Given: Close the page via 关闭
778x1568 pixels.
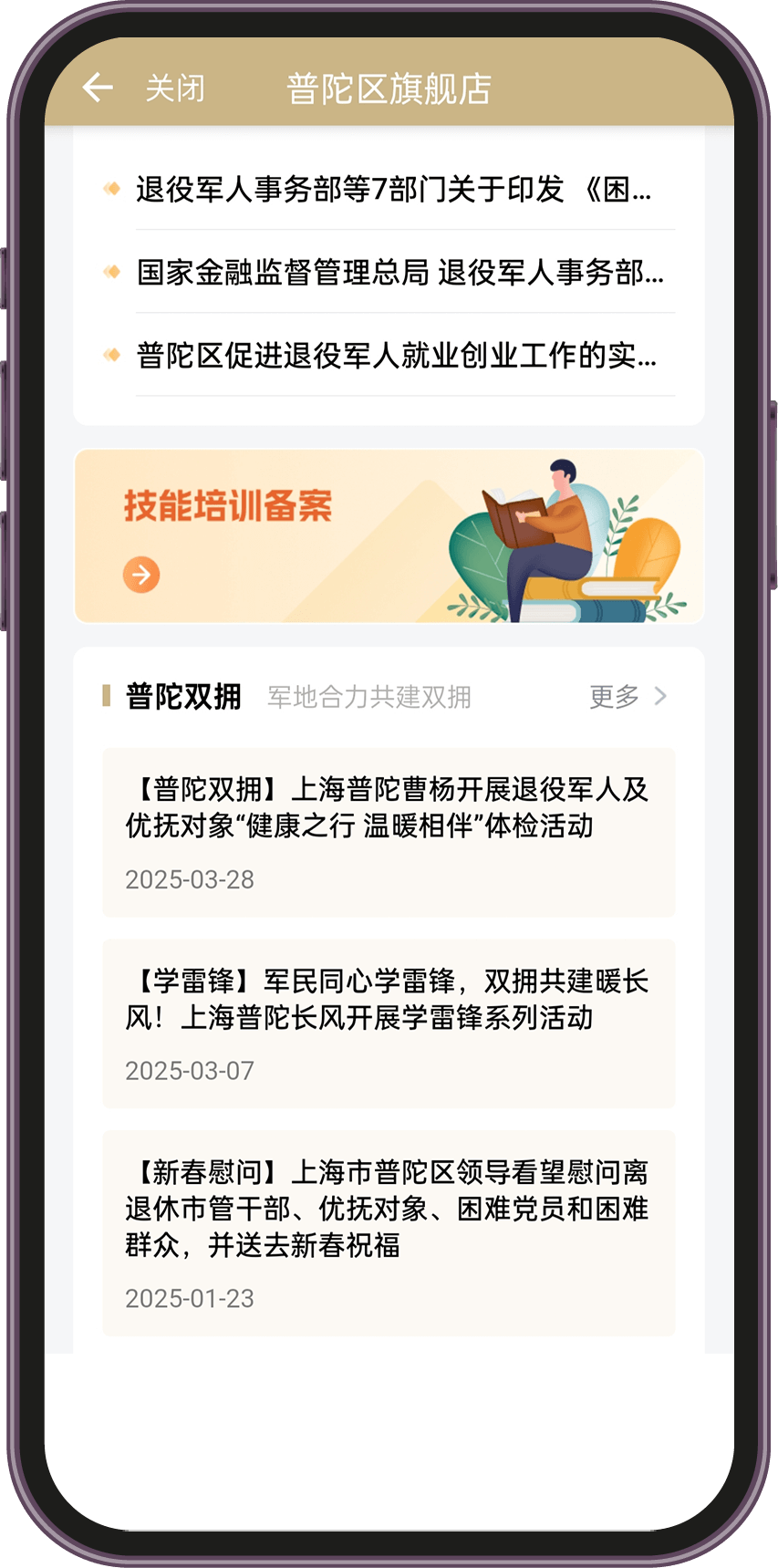Looking at the screenshot, I should click(175, 88).
